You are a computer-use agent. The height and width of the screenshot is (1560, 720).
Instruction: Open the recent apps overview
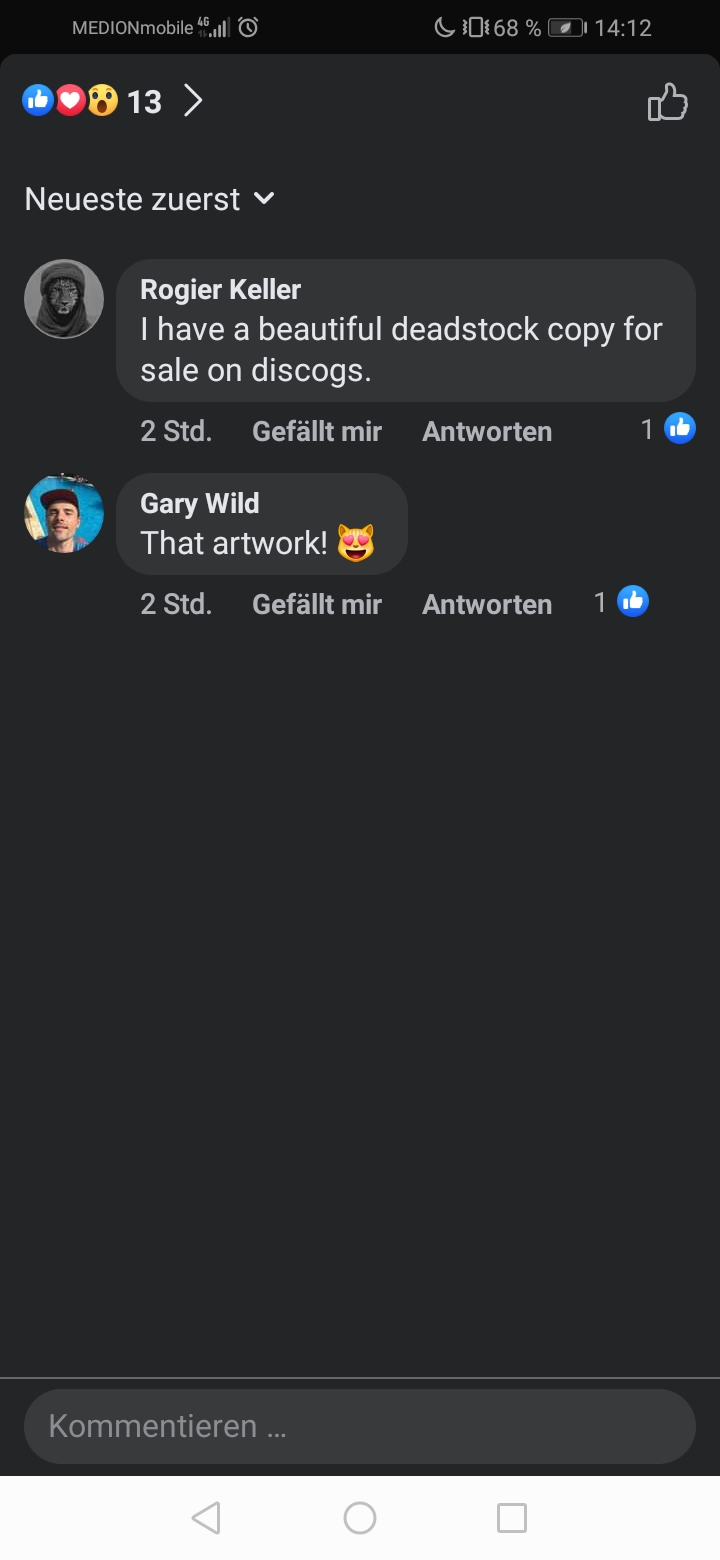(x=512, y=1518)
